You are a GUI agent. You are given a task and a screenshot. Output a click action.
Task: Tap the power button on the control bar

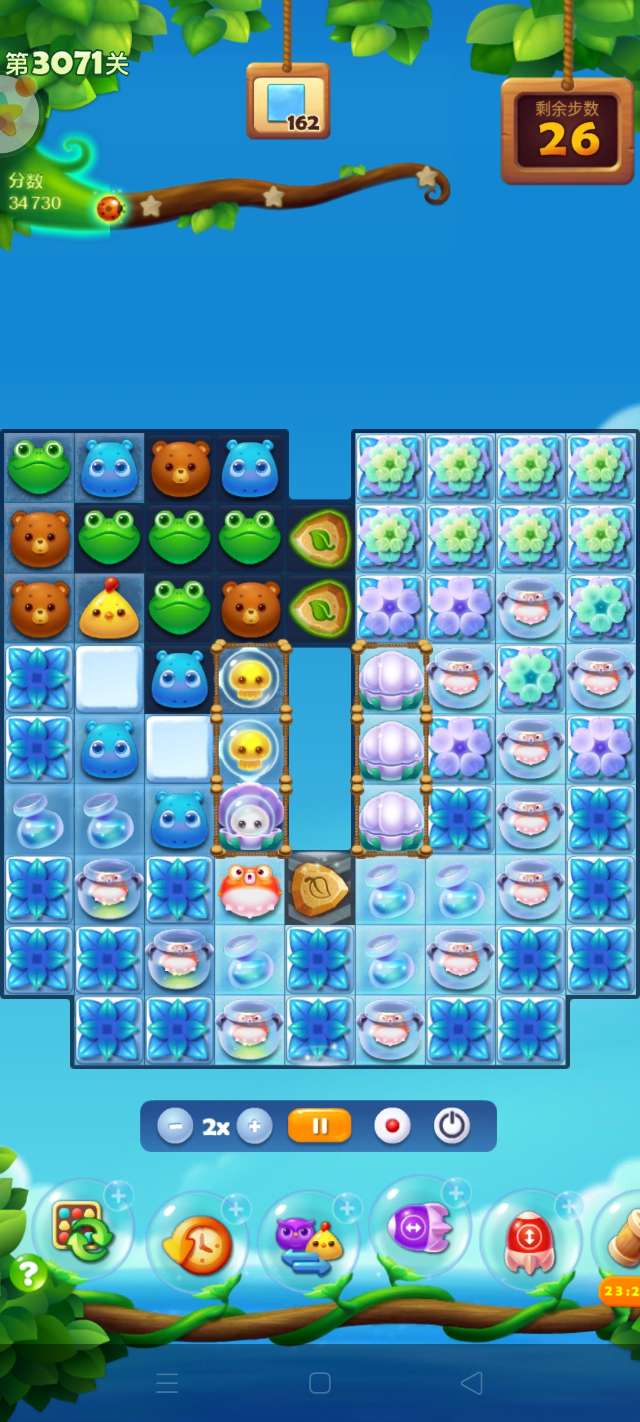coord(452,1126)
